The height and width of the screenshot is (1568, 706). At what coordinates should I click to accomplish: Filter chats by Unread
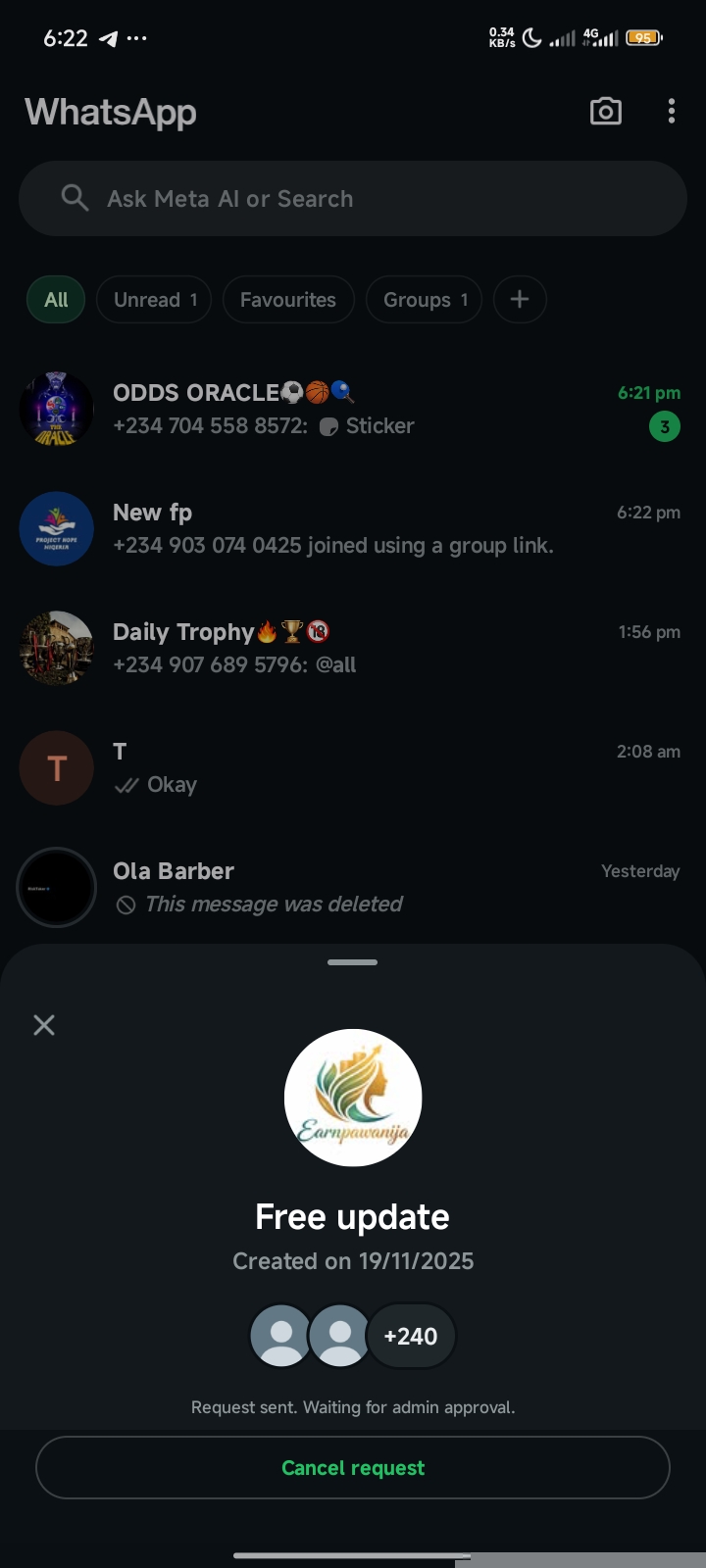155,300
